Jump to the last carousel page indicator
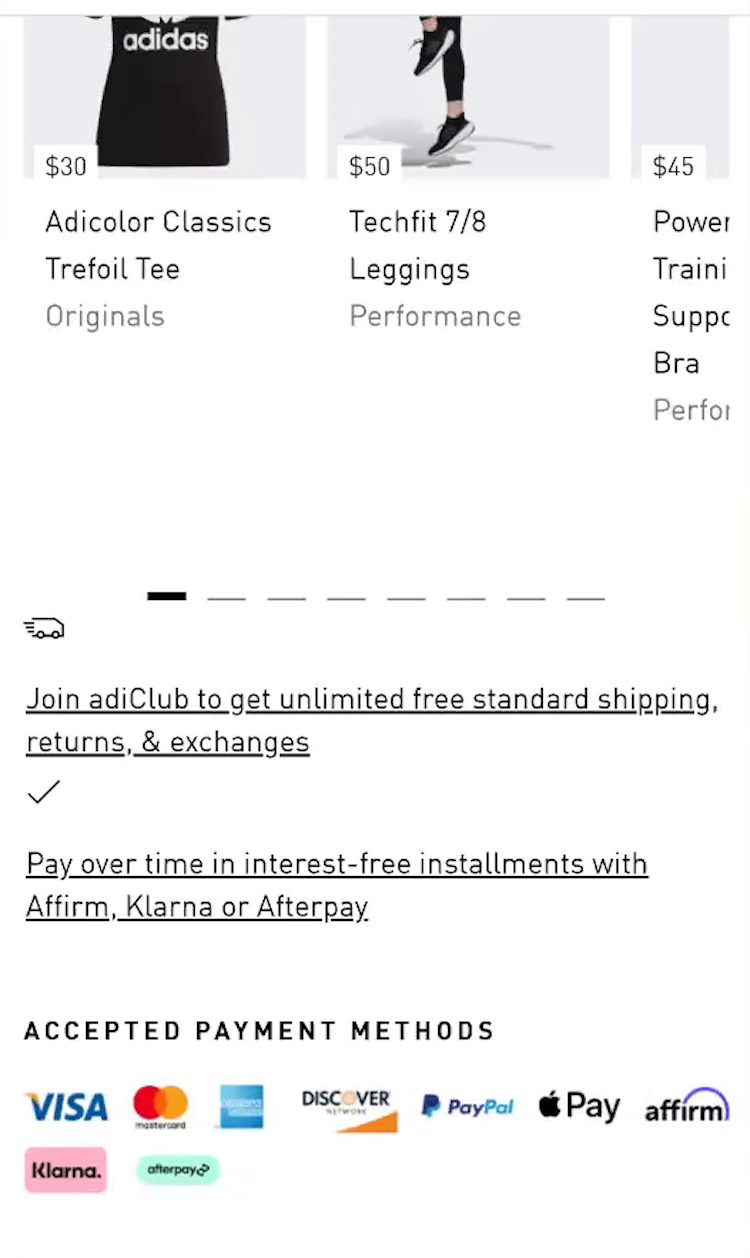 pos(586,597)
